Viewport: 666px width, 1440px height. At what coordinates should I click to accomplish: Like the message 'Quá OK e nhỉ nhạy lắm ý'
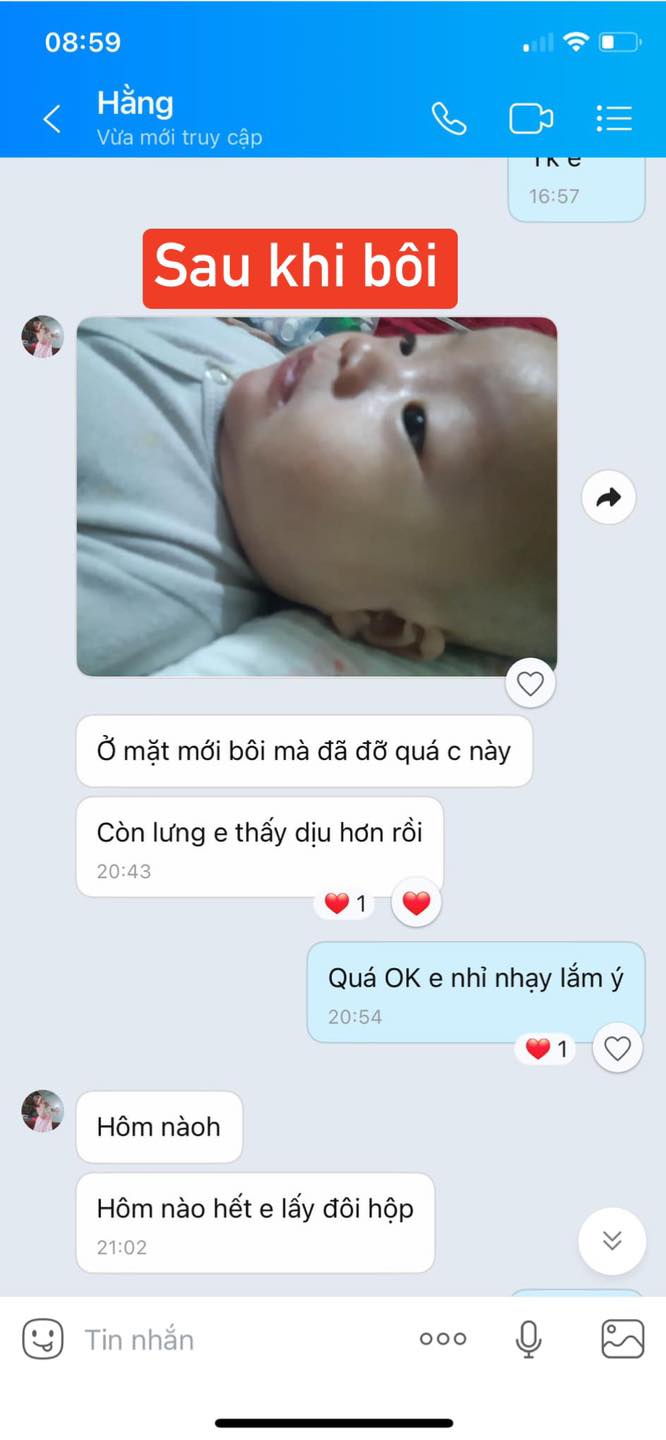tap(617, 1049)
